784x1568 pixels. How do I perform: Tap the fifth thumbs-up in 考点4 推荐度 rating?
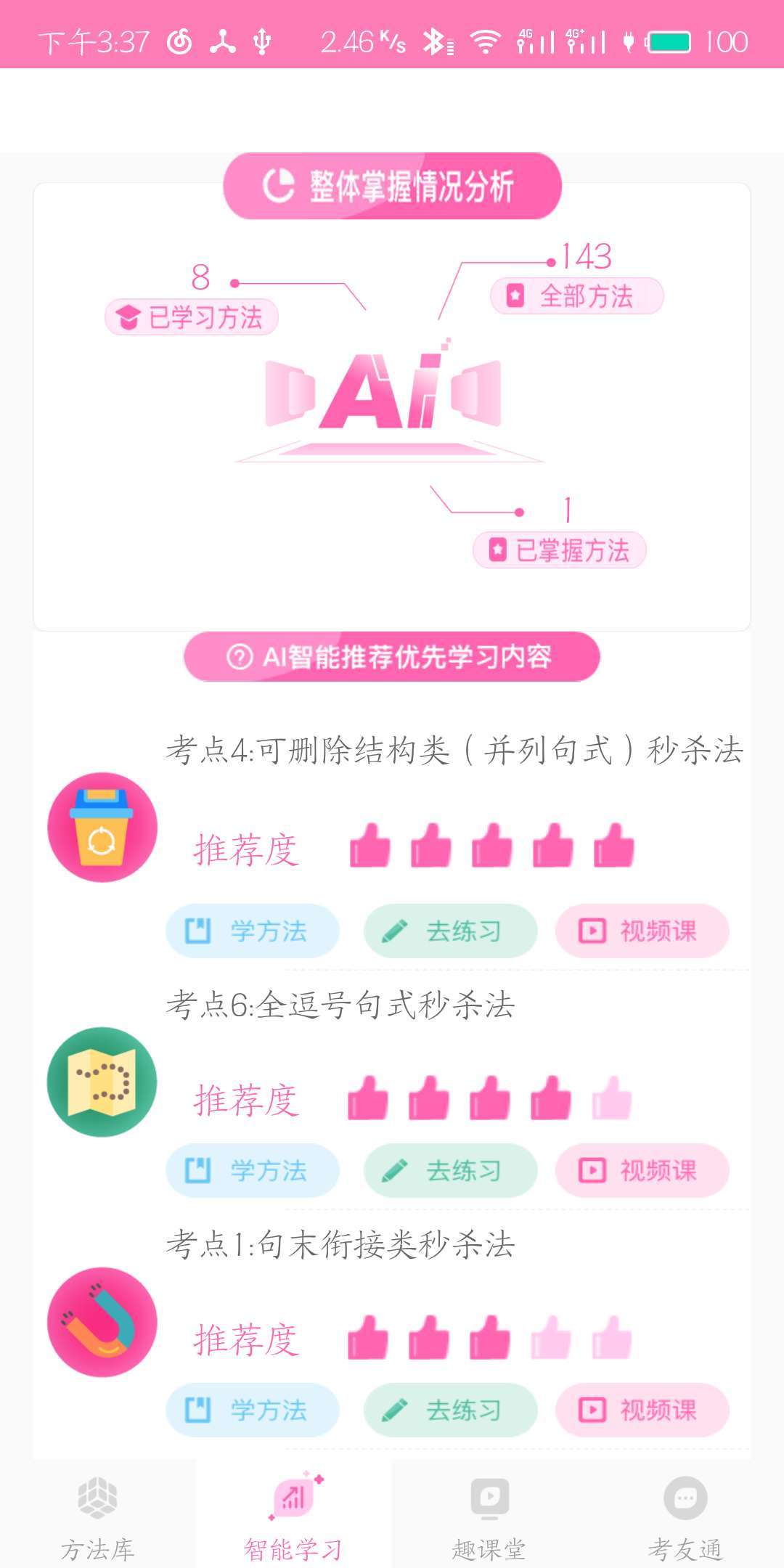coord(612,846)
